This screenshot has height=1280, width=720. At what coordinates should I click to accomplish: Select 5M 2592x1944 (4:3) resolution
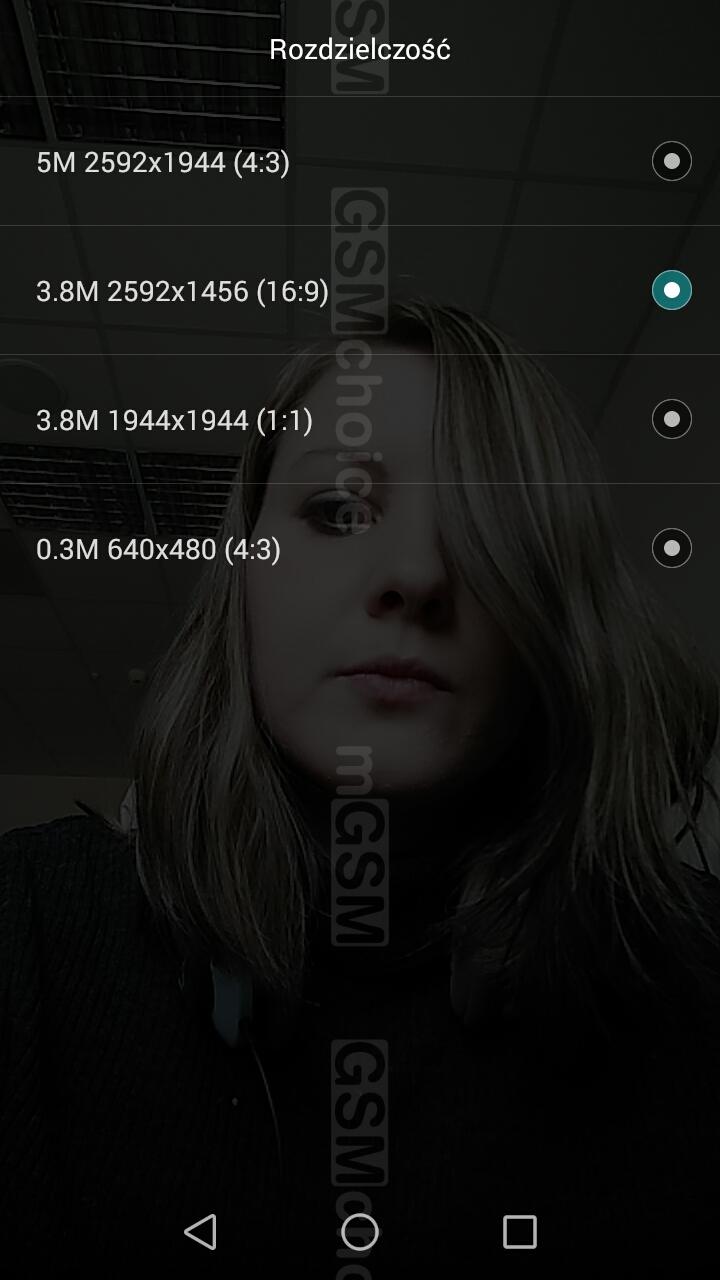point(360,161)
